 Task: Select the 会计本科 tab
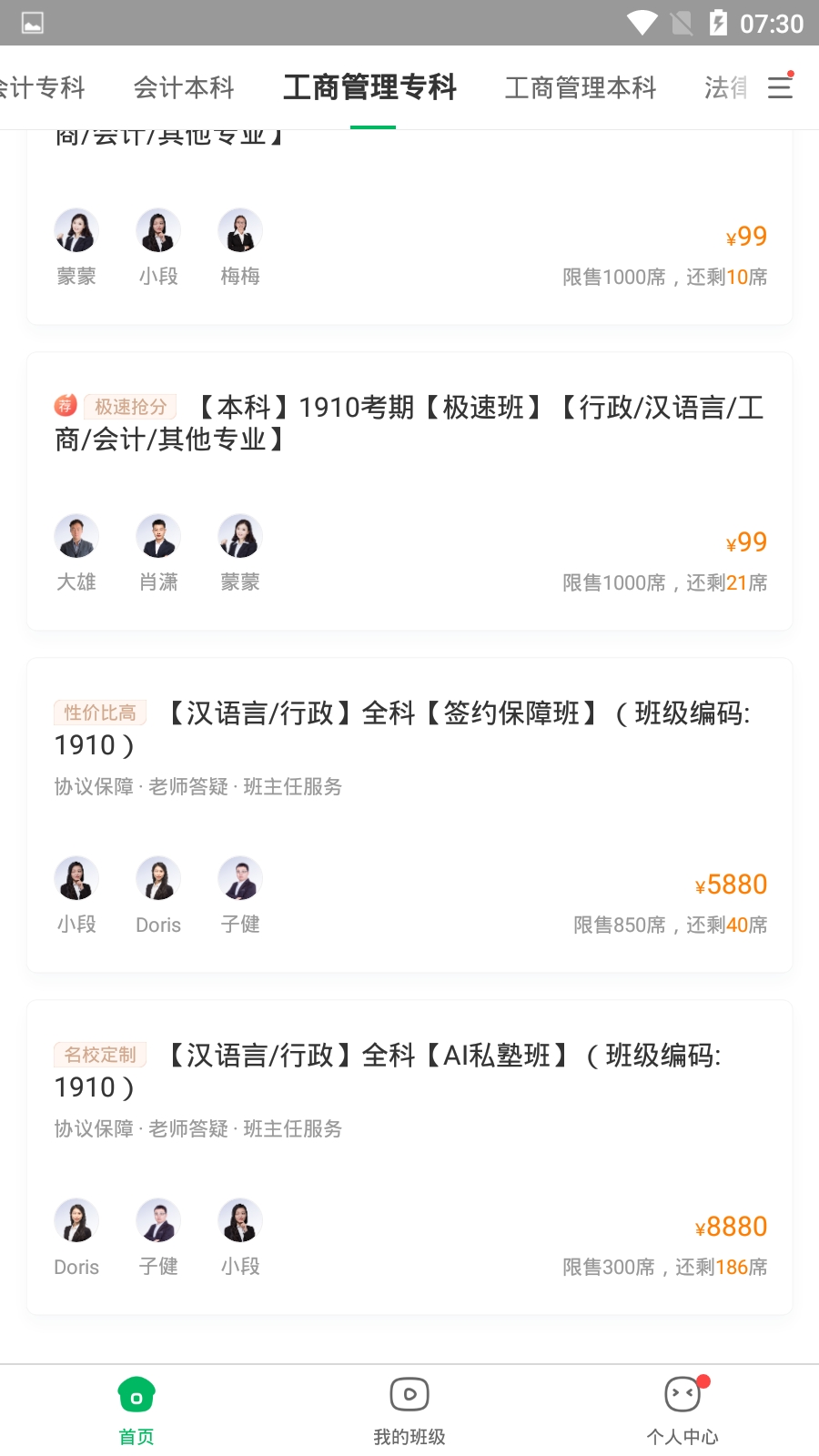184,87
